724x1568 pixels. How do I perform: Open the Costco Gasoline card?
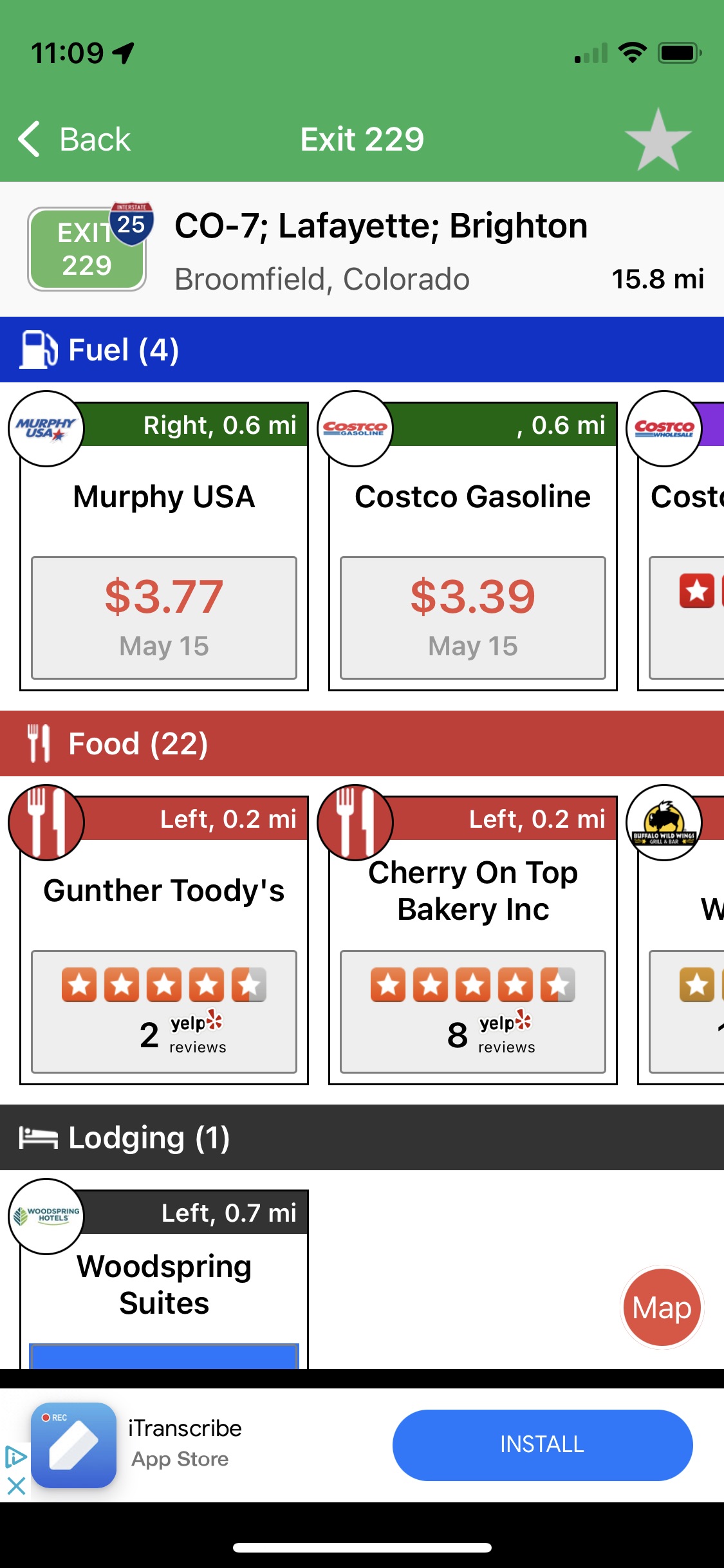(x=473, y=546)
